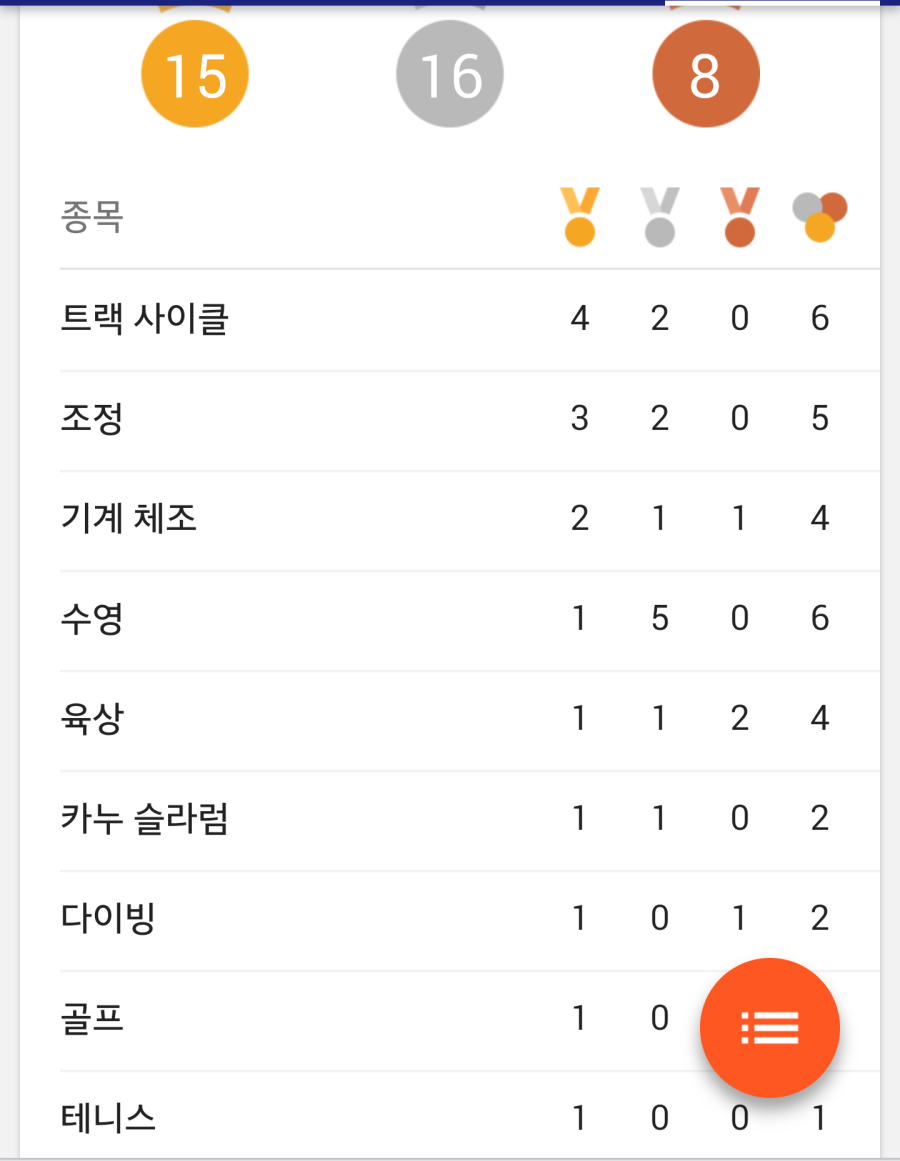900x1161 pixels.
Task: Tap the large gold medal circle showing 15
Action: pos(194,73)
